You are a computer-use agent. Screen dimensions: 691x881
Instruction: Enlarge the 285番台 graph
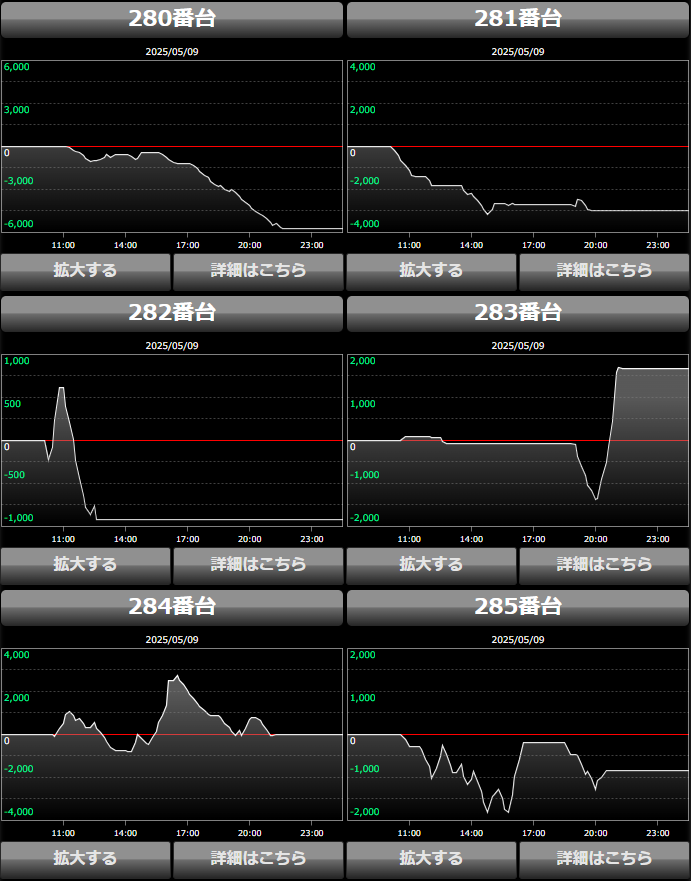(x=431, y=859)
